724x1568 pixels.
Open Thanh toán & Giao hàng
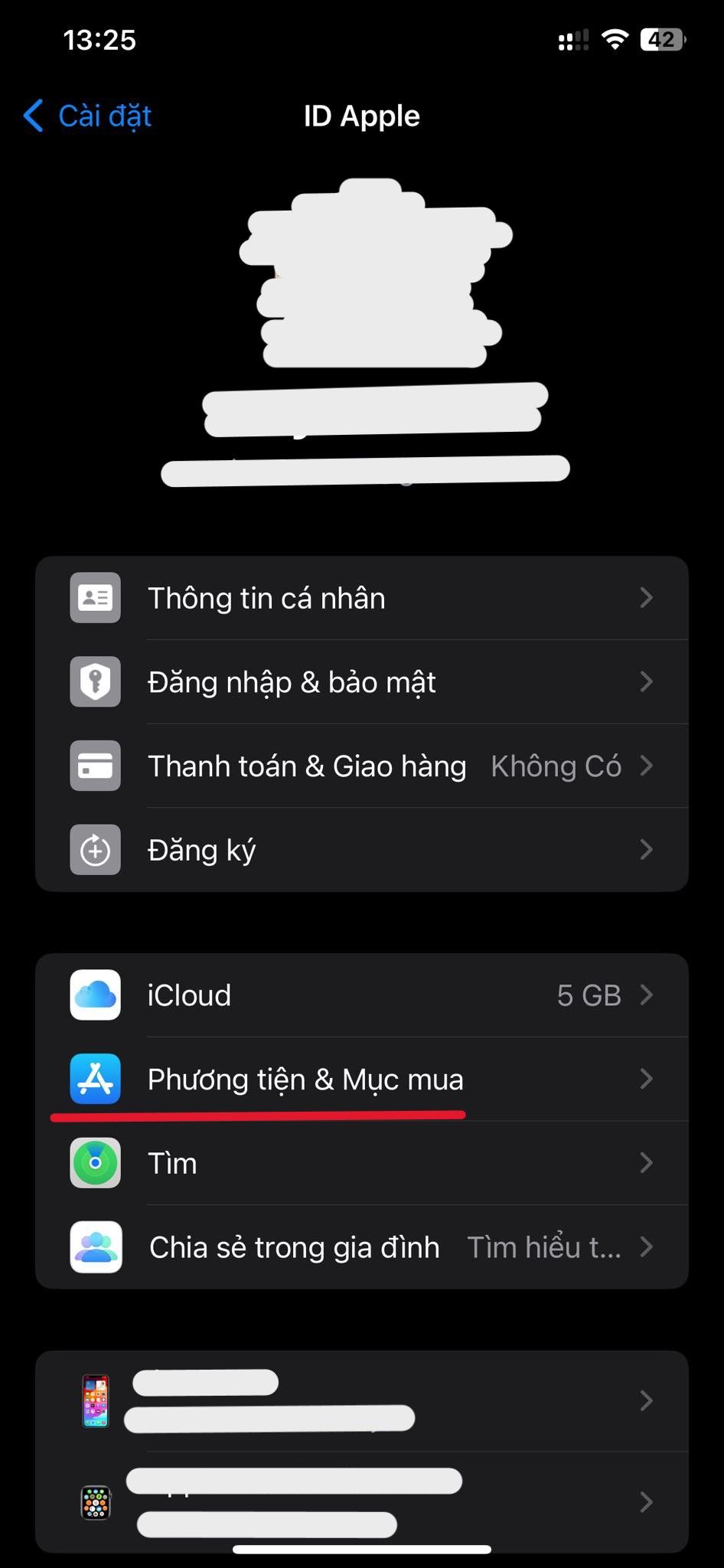[362, 766]
